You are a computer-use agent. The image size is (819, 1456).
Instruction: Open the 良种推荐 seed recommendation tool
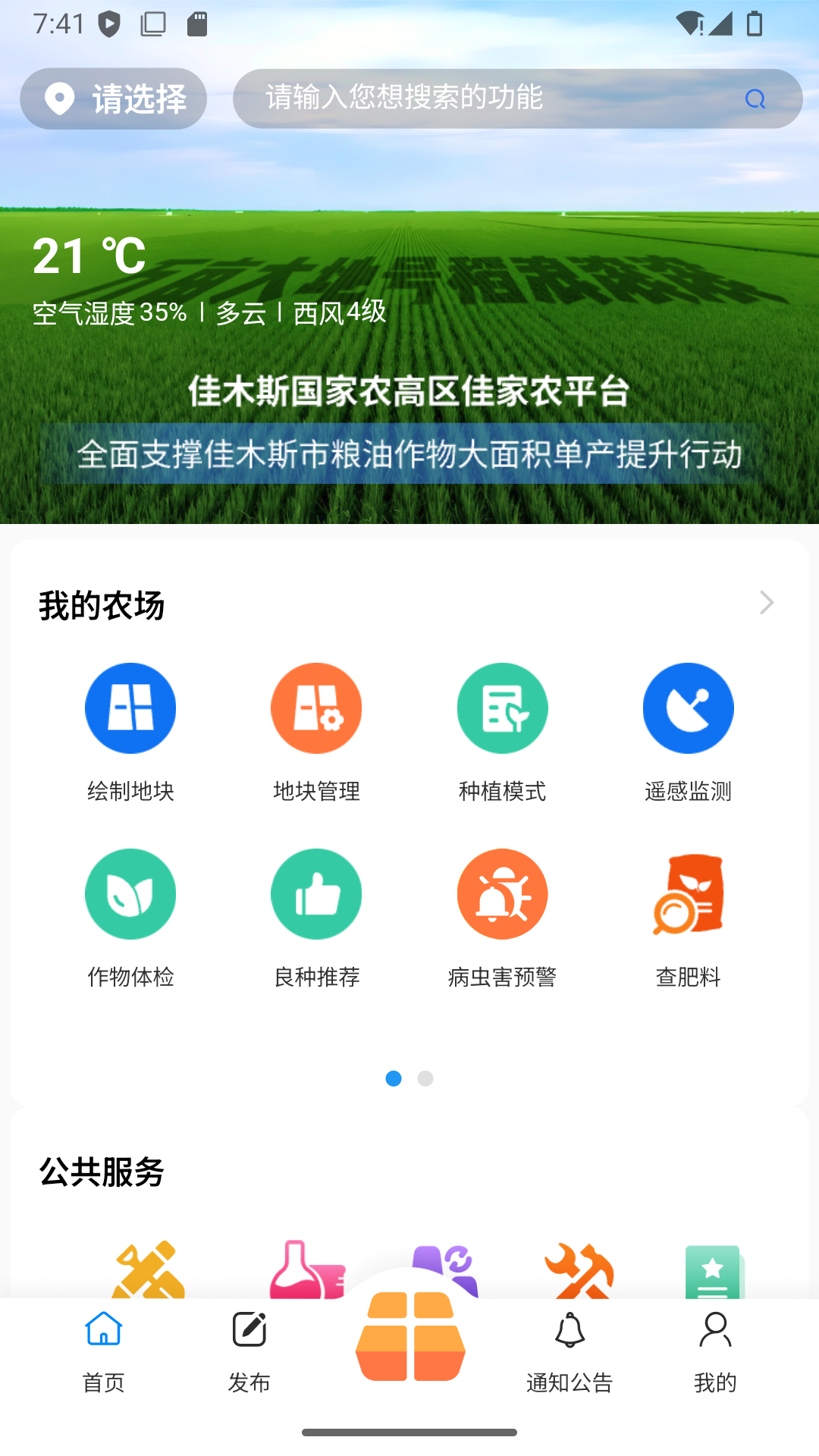316,893
